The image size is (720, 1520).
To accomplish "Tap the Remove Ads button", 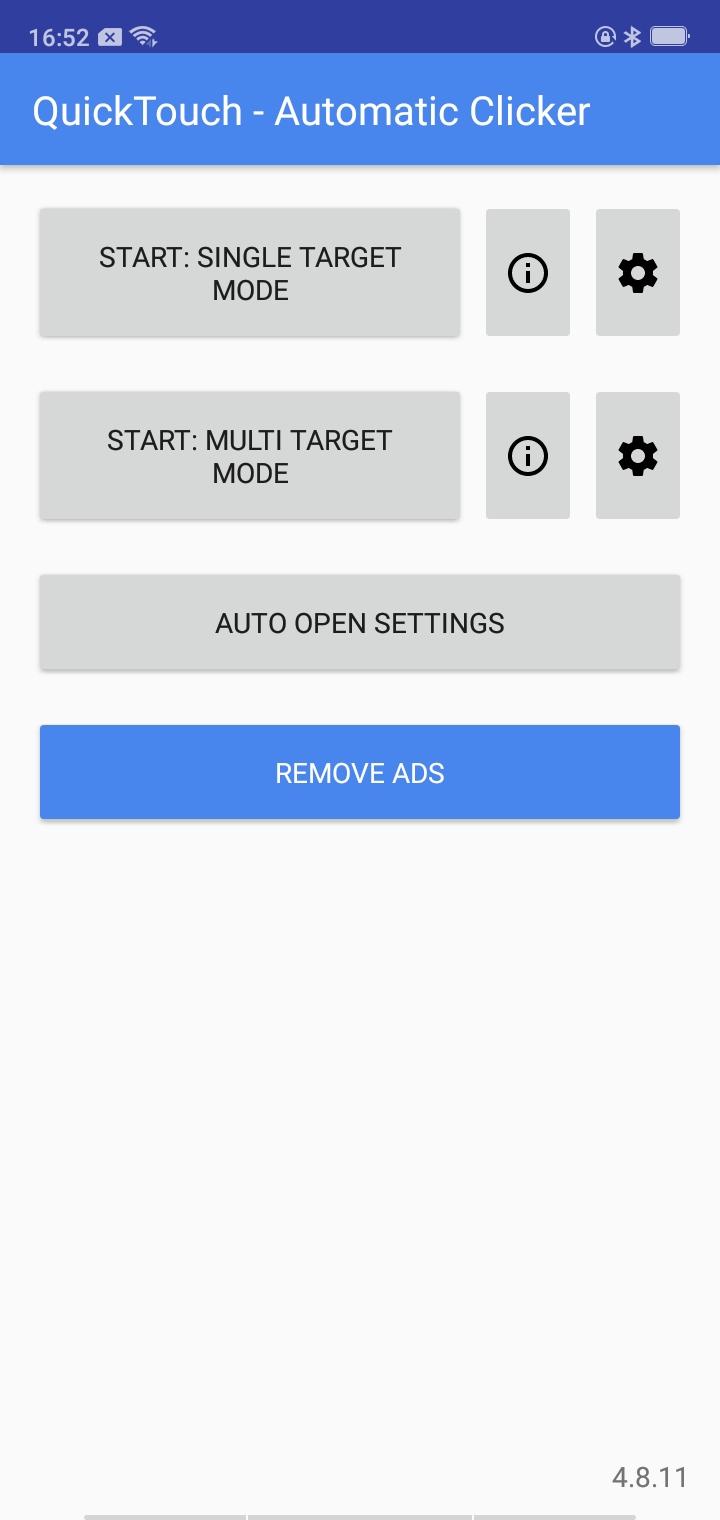I will tap(360, 771).
